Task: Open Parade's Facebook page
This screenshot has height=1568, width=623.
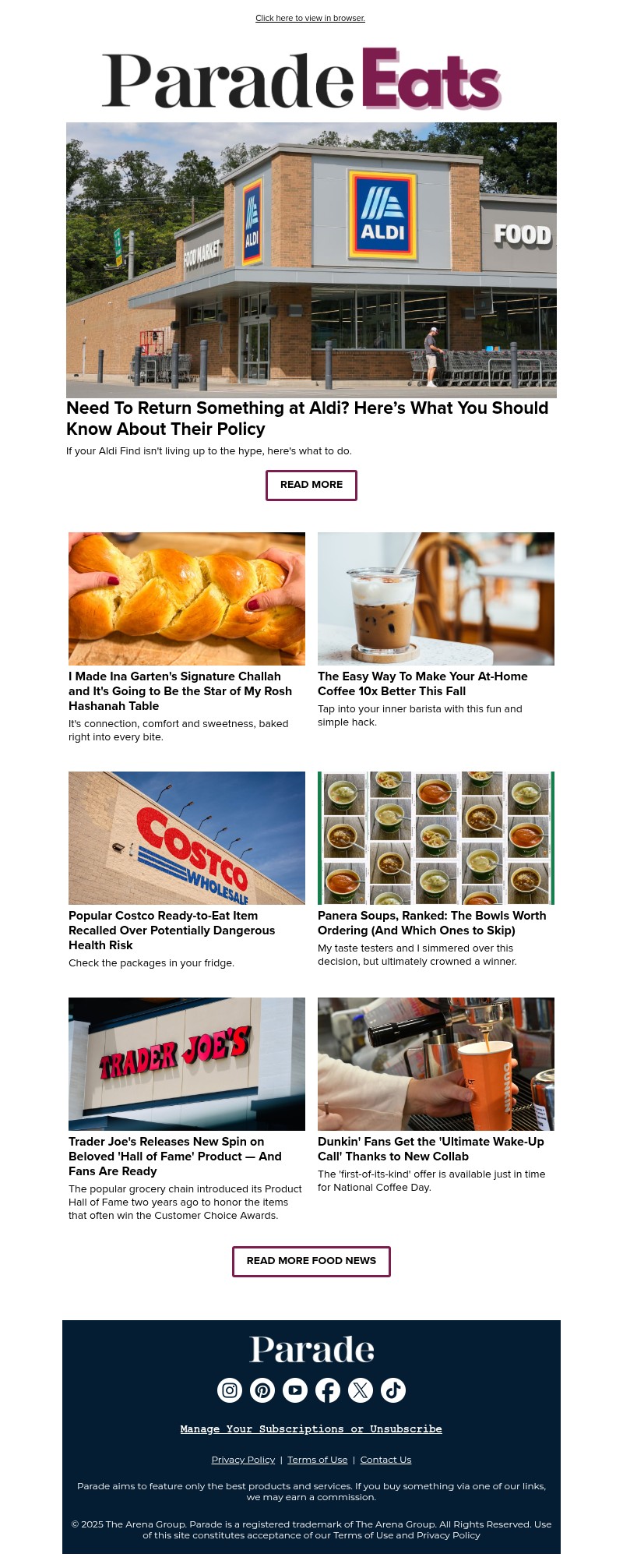Action: (327, 1390)
